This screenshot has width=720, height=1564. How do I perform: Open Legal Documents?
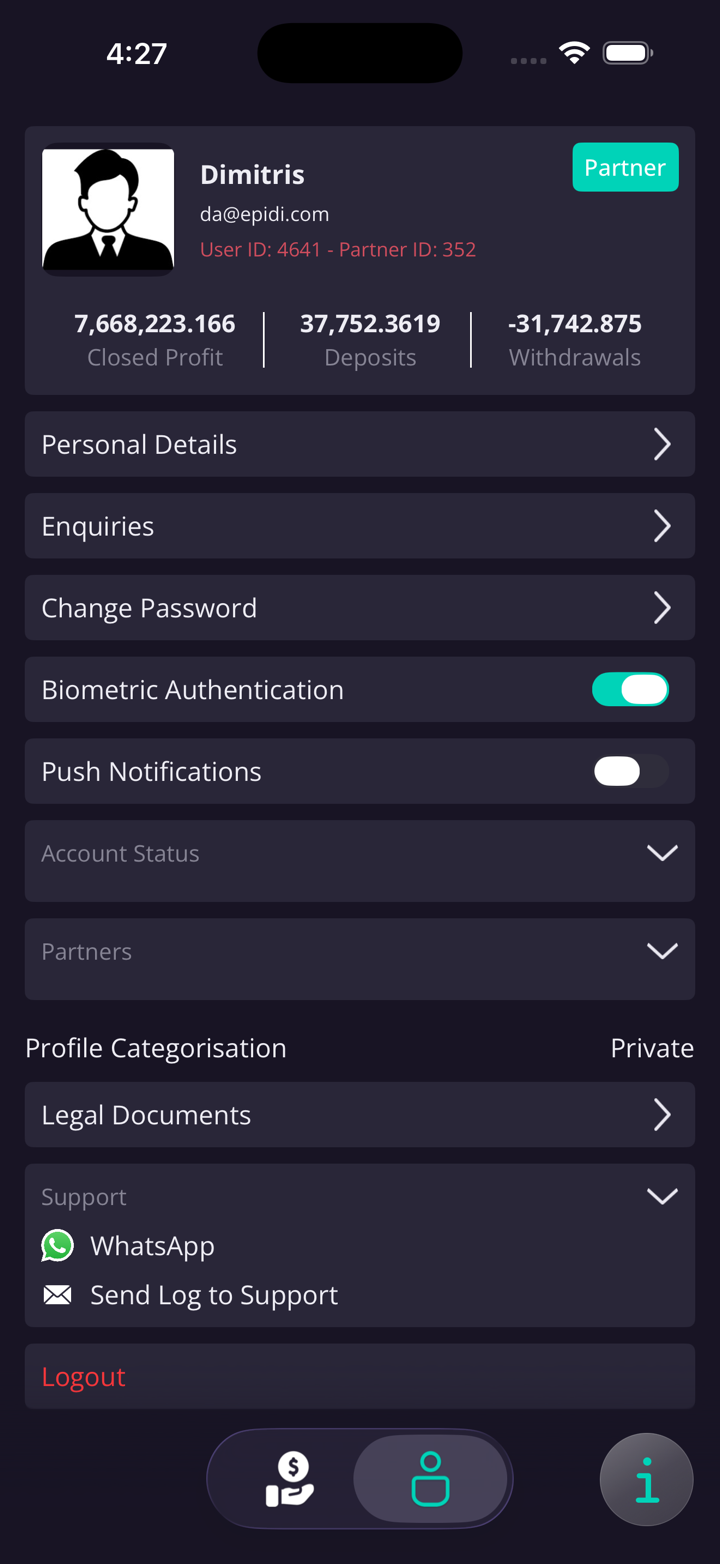pyautogui.click(x=359, y=1115)
